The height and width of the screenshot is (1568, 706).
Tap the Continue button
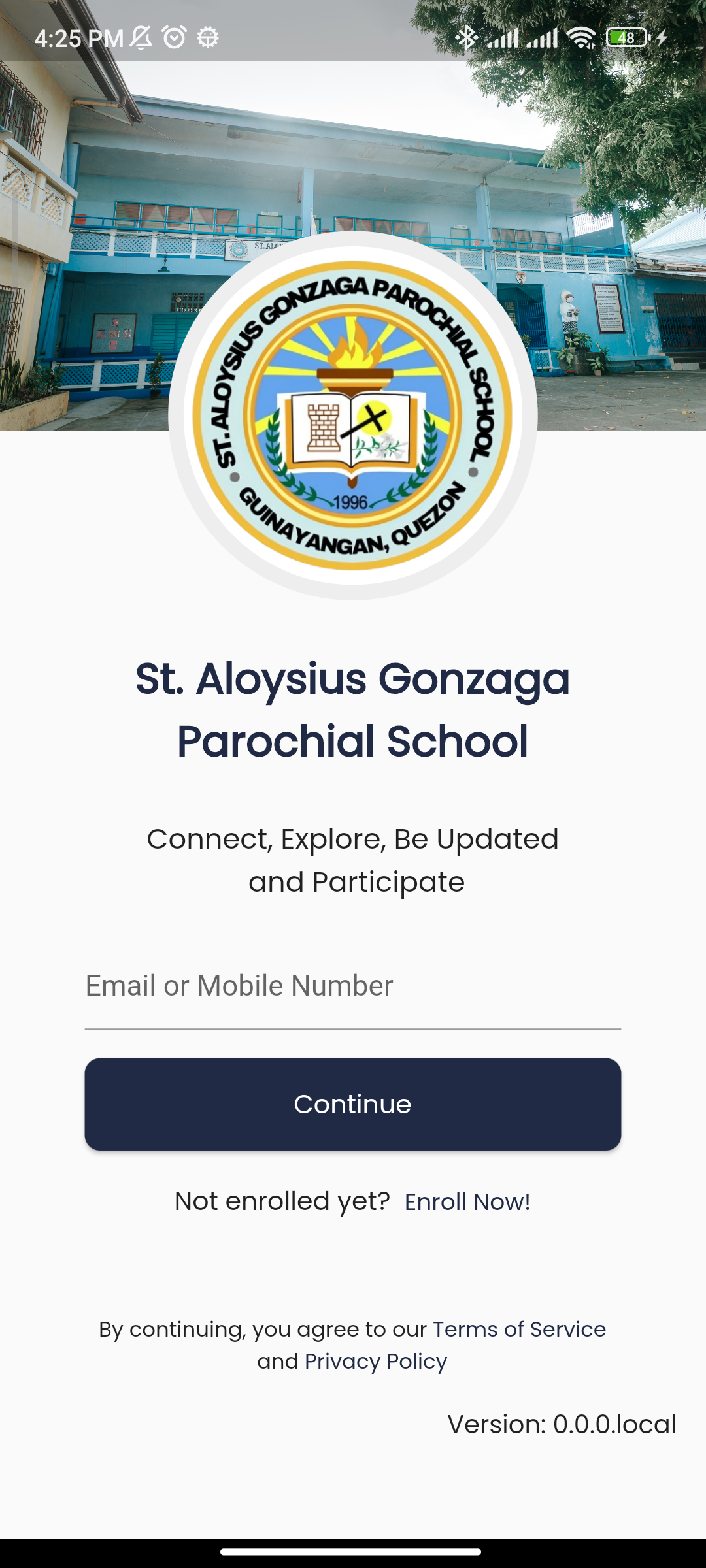[353, 1104]
